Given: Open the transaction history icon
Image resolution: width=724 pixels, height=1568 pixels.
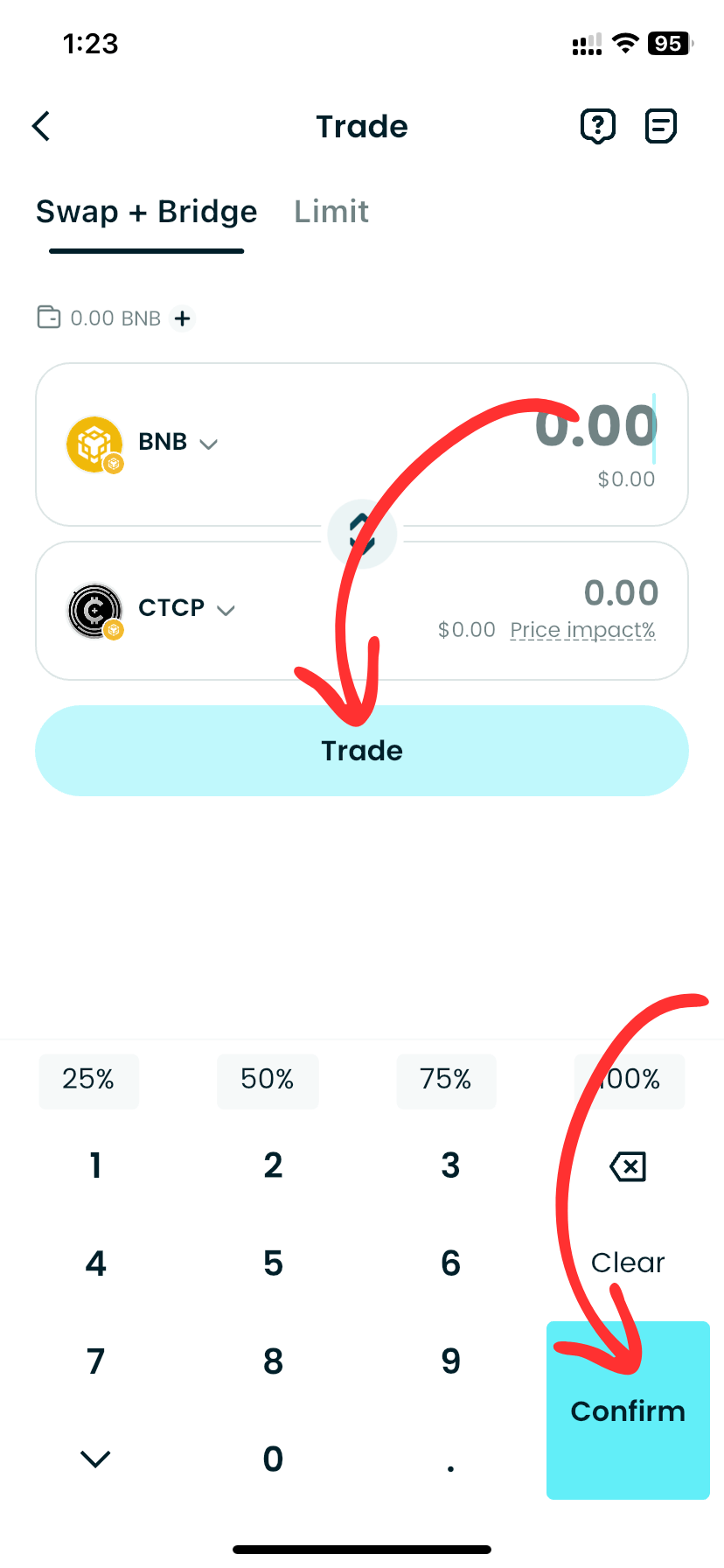Looking at the screenshot, I should 660,126.
